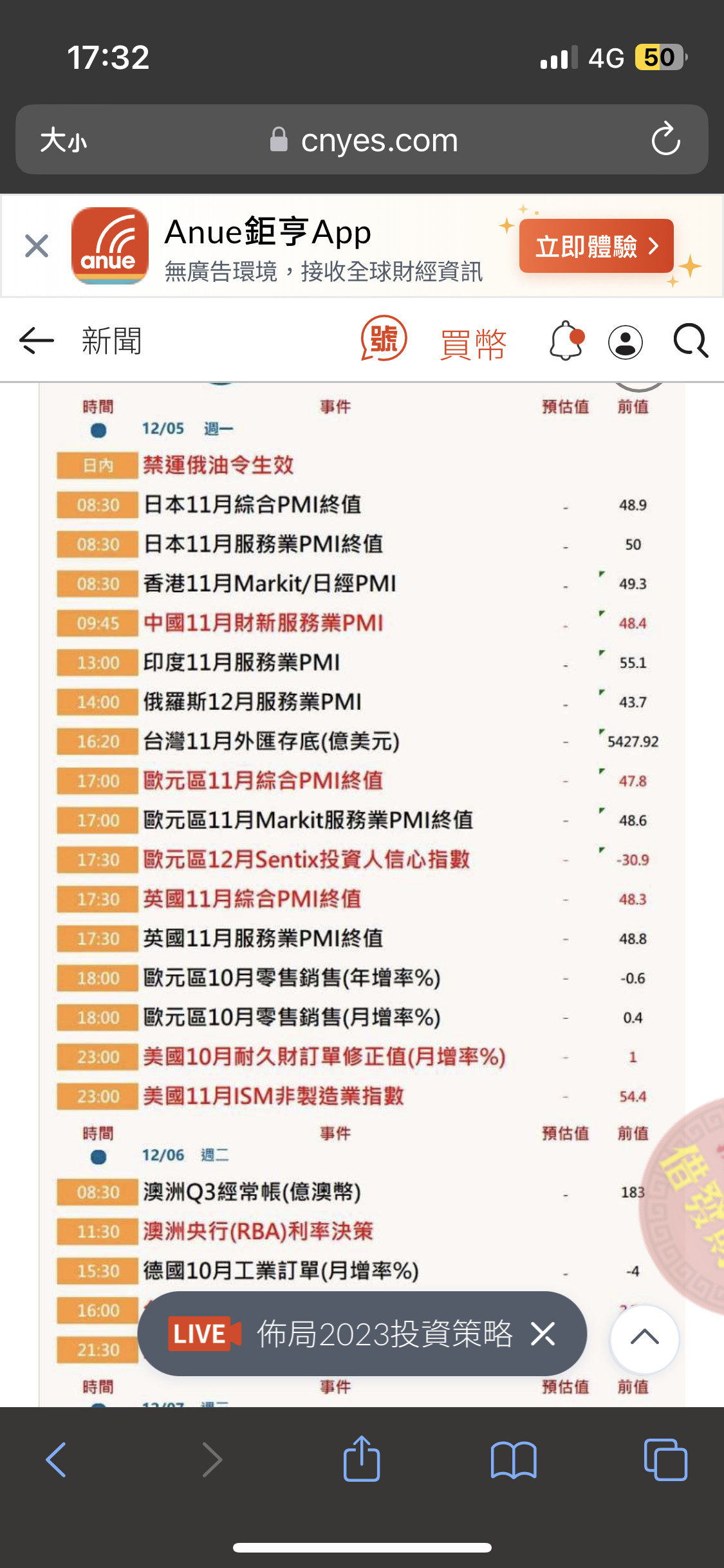Open Safari bookmarks
Screen dimensions: 724x1568
(x=513, y=1459)
